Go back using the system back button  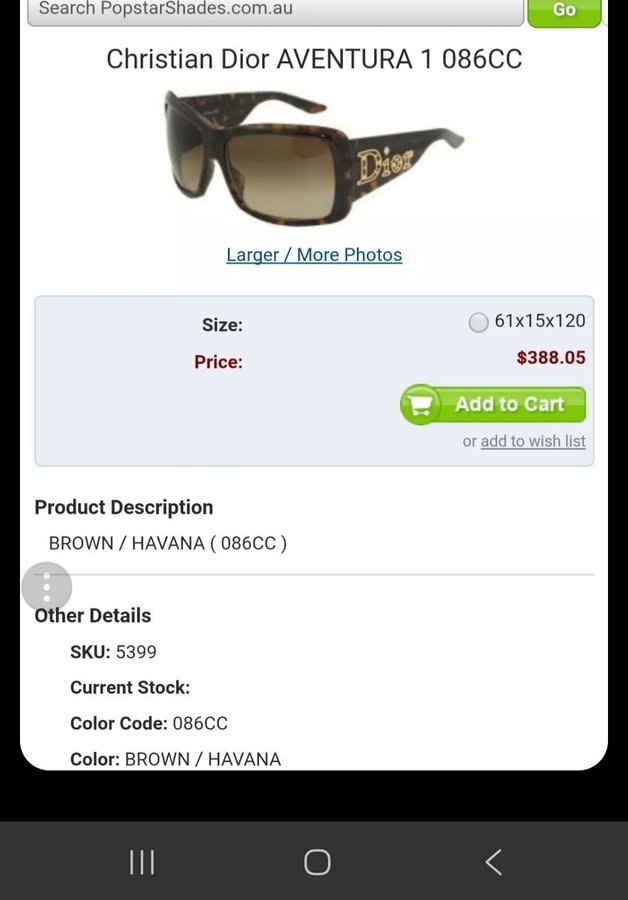pyautogui.click(x=492, y=862)
